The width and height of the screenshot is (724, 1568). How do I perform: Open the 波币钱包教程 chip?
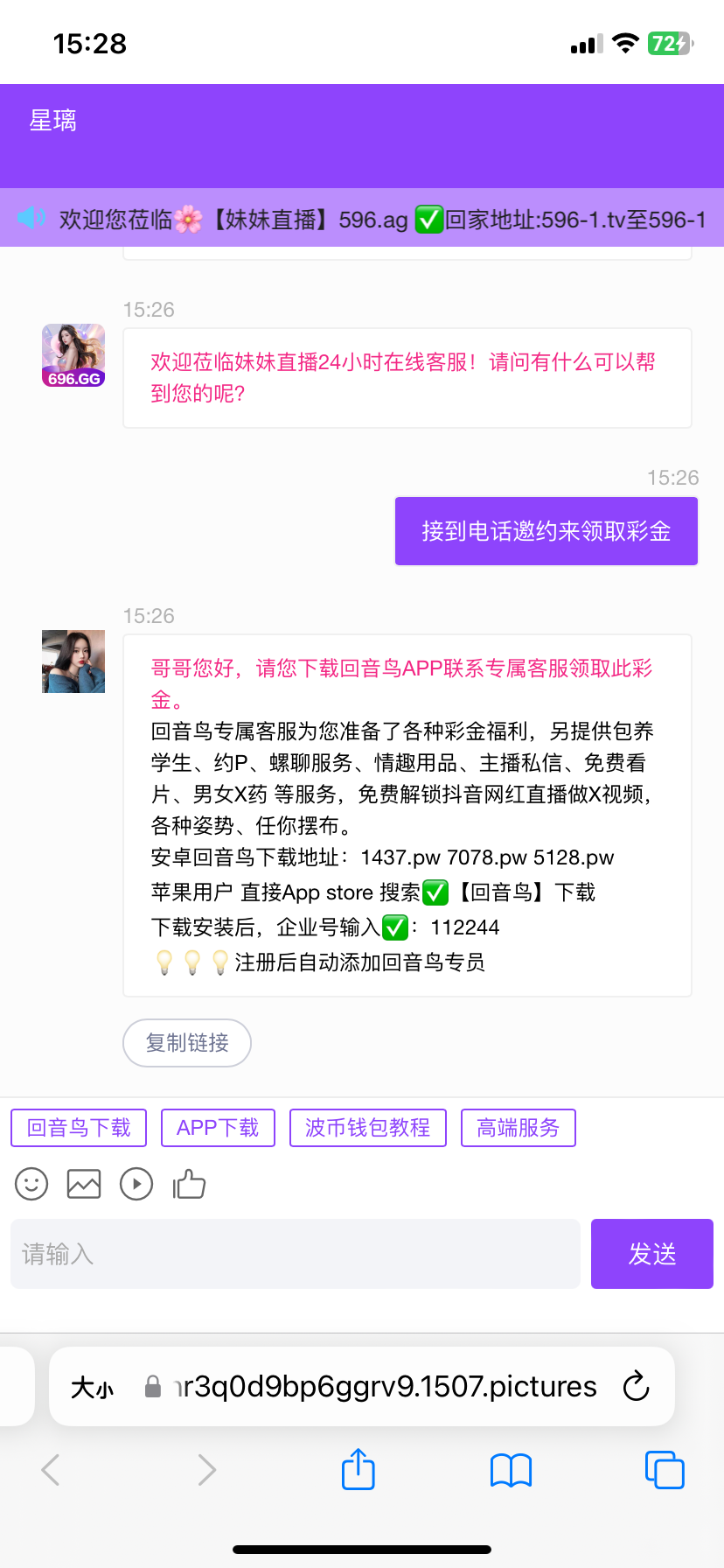tap(368, 1128)
